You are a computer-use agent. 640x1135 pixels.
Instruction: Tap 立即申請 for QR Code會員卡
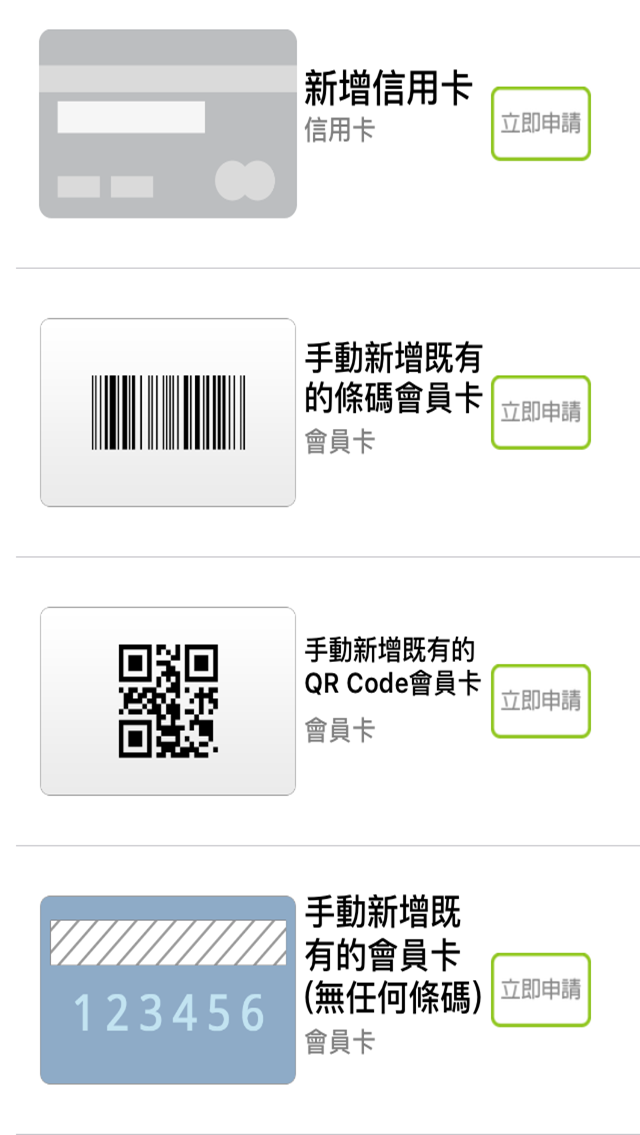pyautogui.click(x=540, y=701)
